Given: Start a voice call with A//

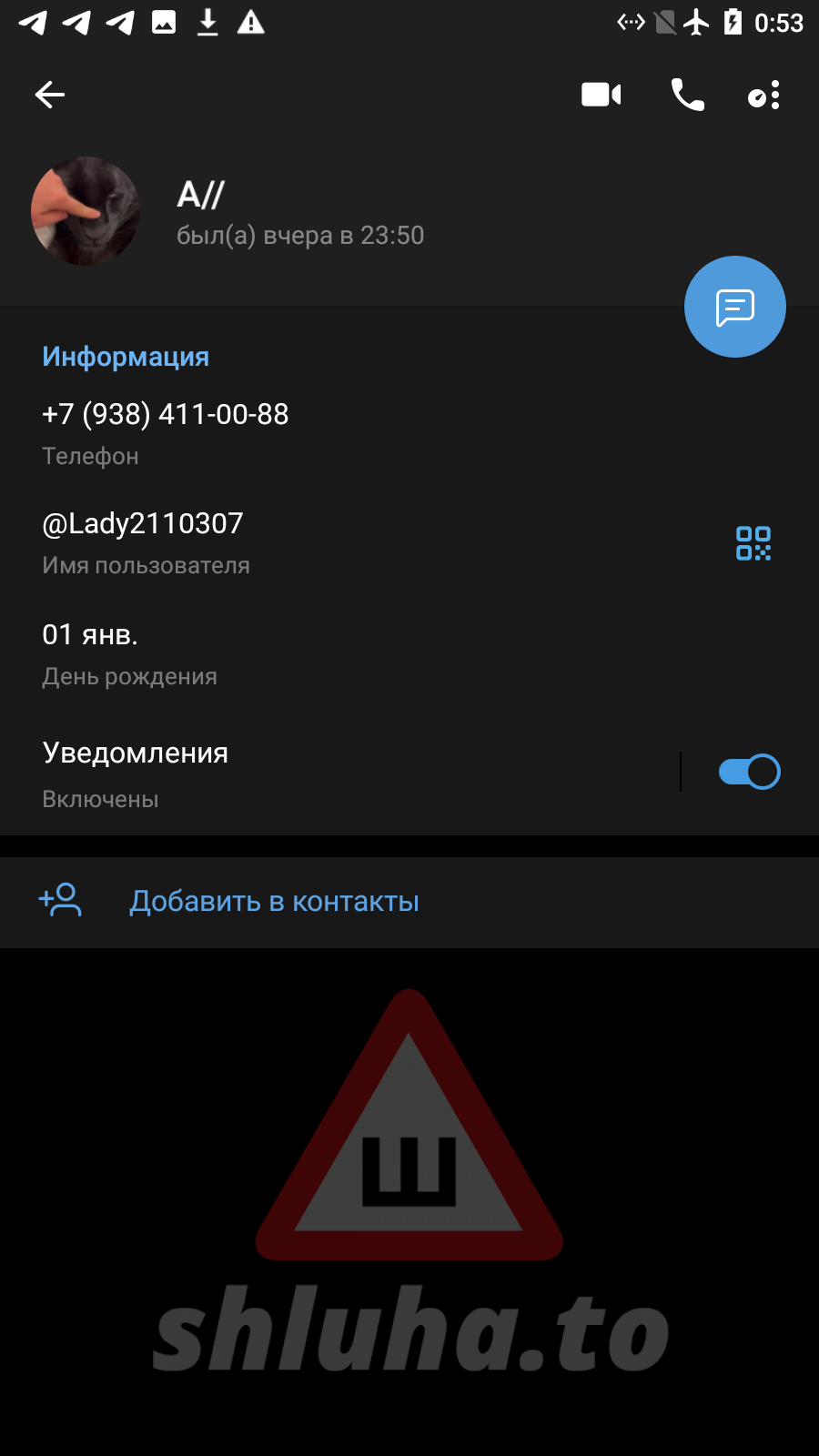Looking at the screenshot, I should click(687, 95).
